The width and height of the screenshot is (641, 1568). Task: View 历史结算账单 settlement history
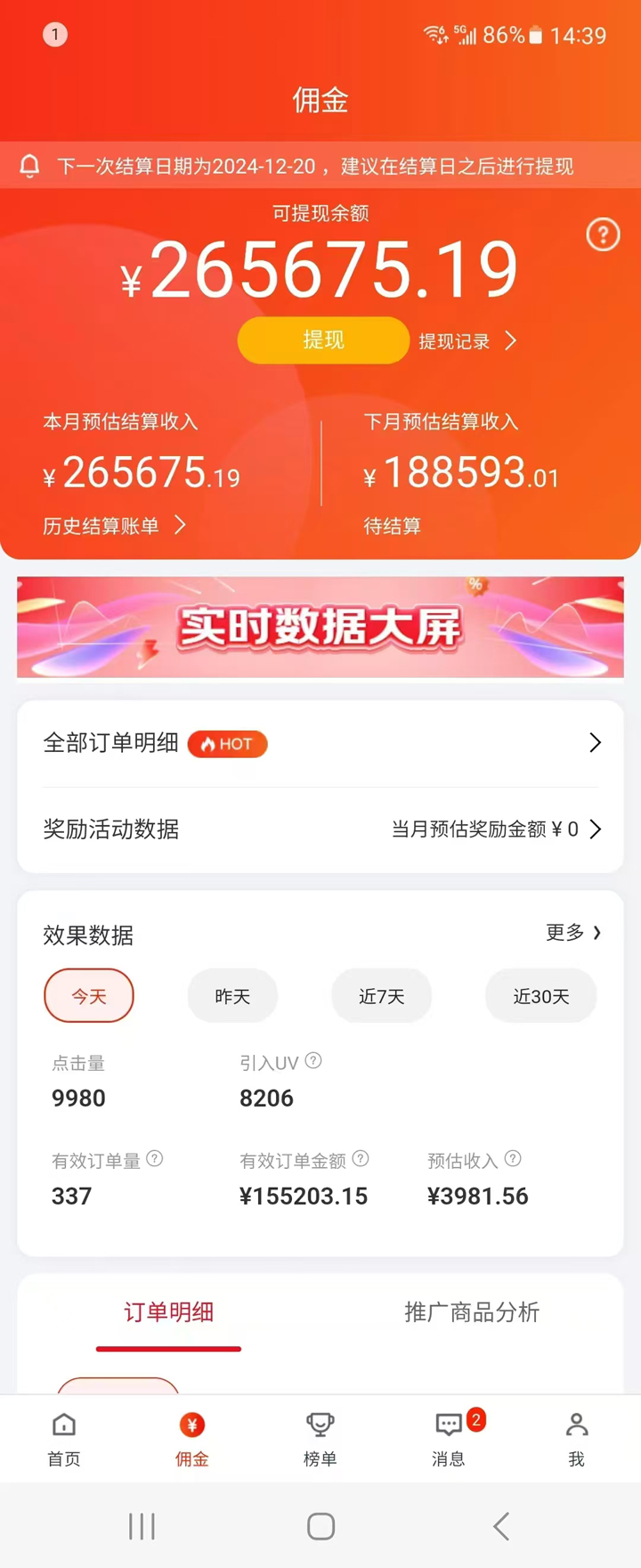pos(114,526)
